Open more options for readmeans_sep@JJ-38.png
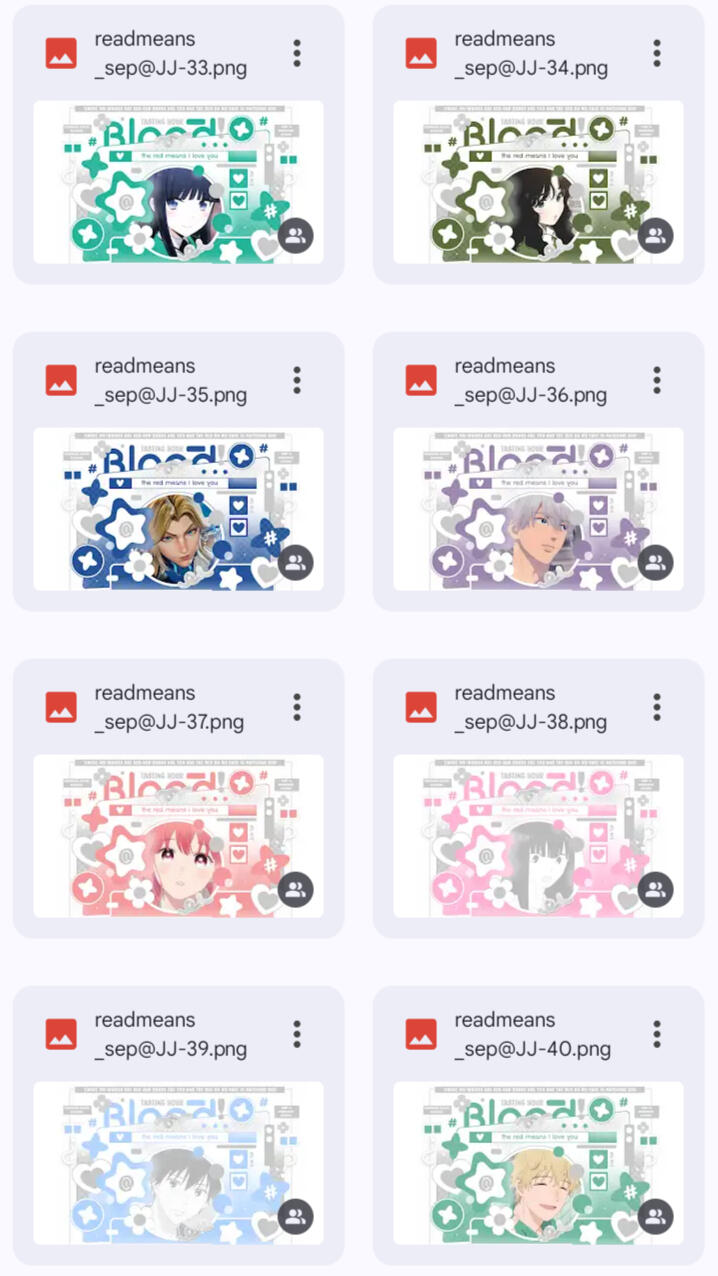Image resolution: width=718 pixels, height=1276 pixels. [x=657, y=708]
